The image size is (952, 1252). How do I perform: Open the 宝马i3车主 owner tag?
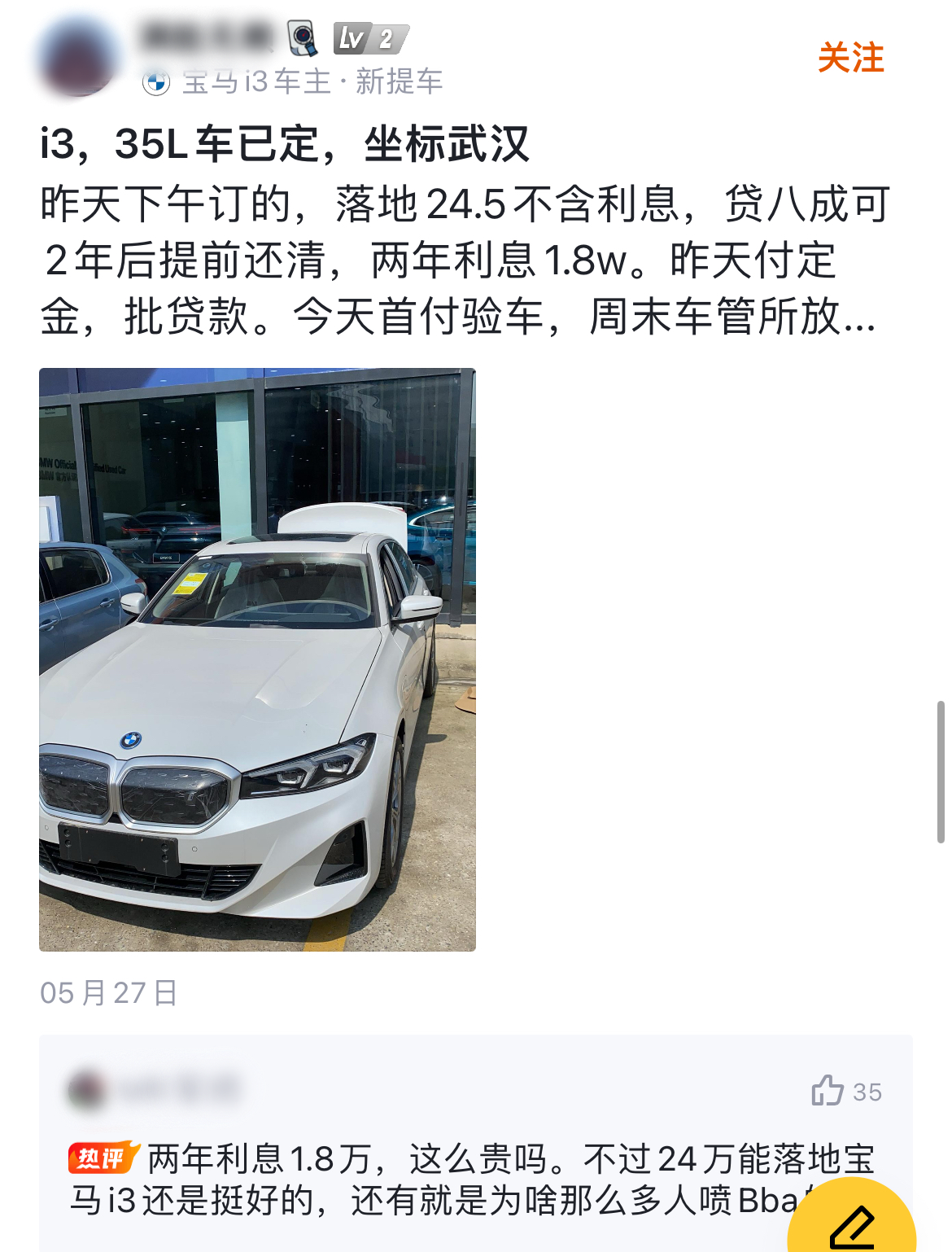(255, 82)
